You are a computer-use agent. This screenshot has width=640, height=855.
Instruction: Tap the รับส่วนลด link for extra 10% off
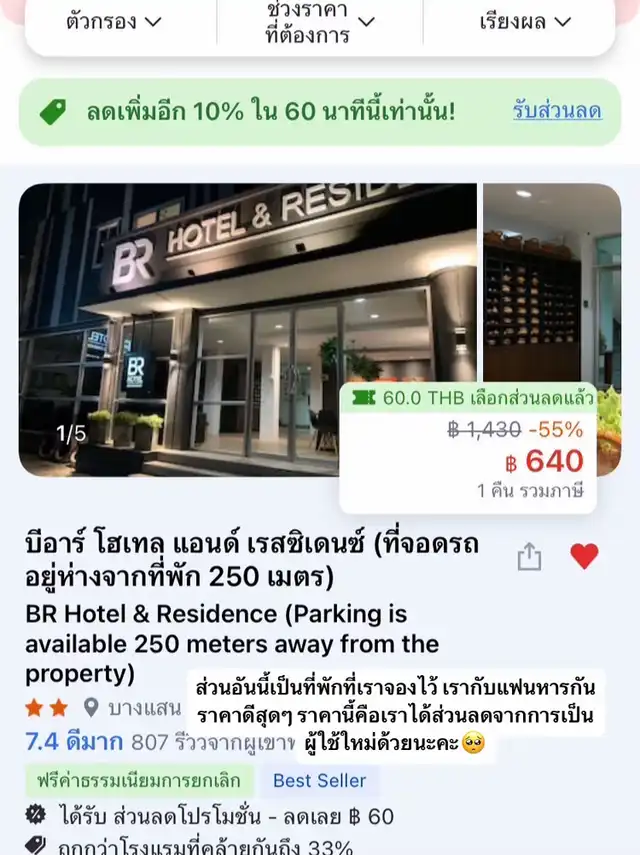pyautogui.click(x=557, y=111)
